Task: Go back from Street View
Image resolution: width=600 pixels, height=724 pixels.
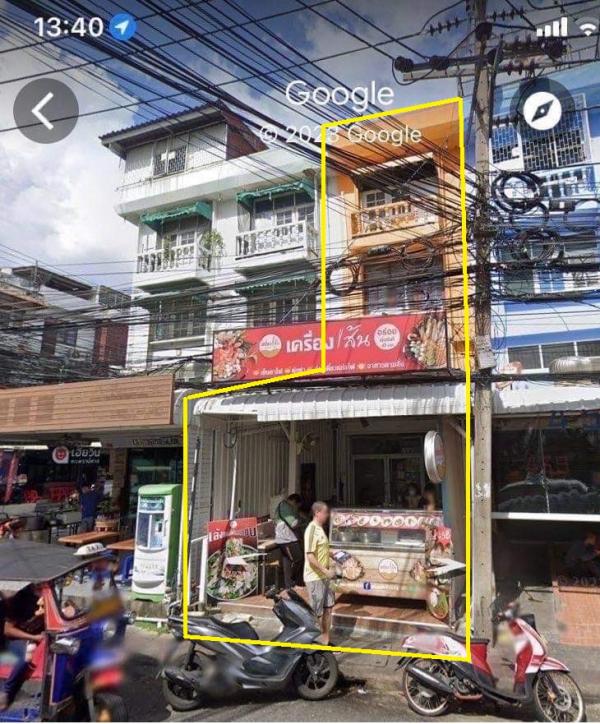Action: 46,111
